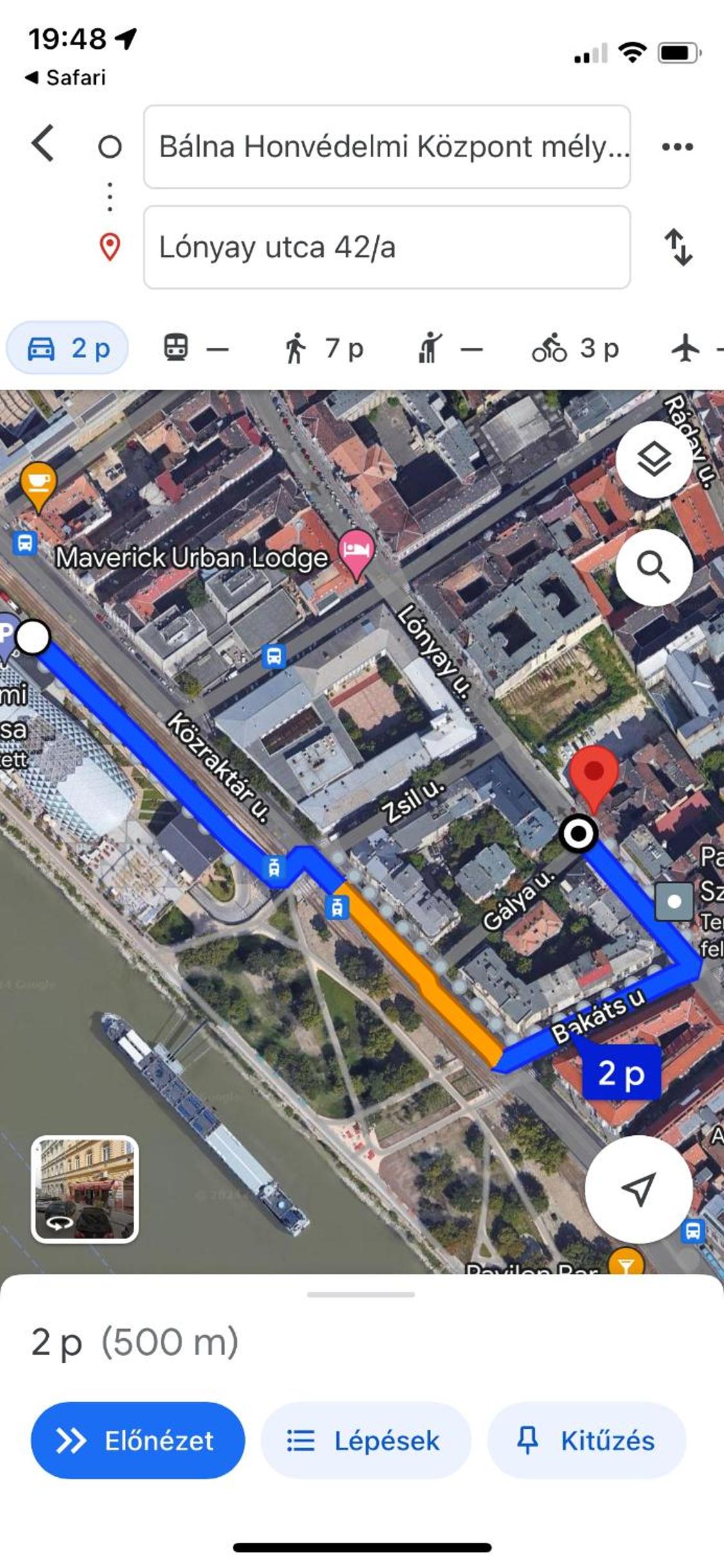Viewport: 724px width, 1568px height.
Task: Swap start and destination
Action: (678, 247)
